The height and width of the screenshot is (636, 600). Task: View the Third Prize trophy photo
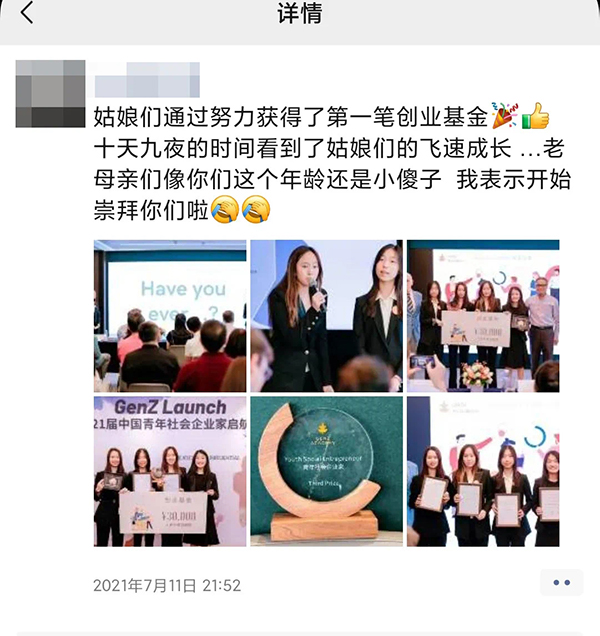(x=326, y=471)
